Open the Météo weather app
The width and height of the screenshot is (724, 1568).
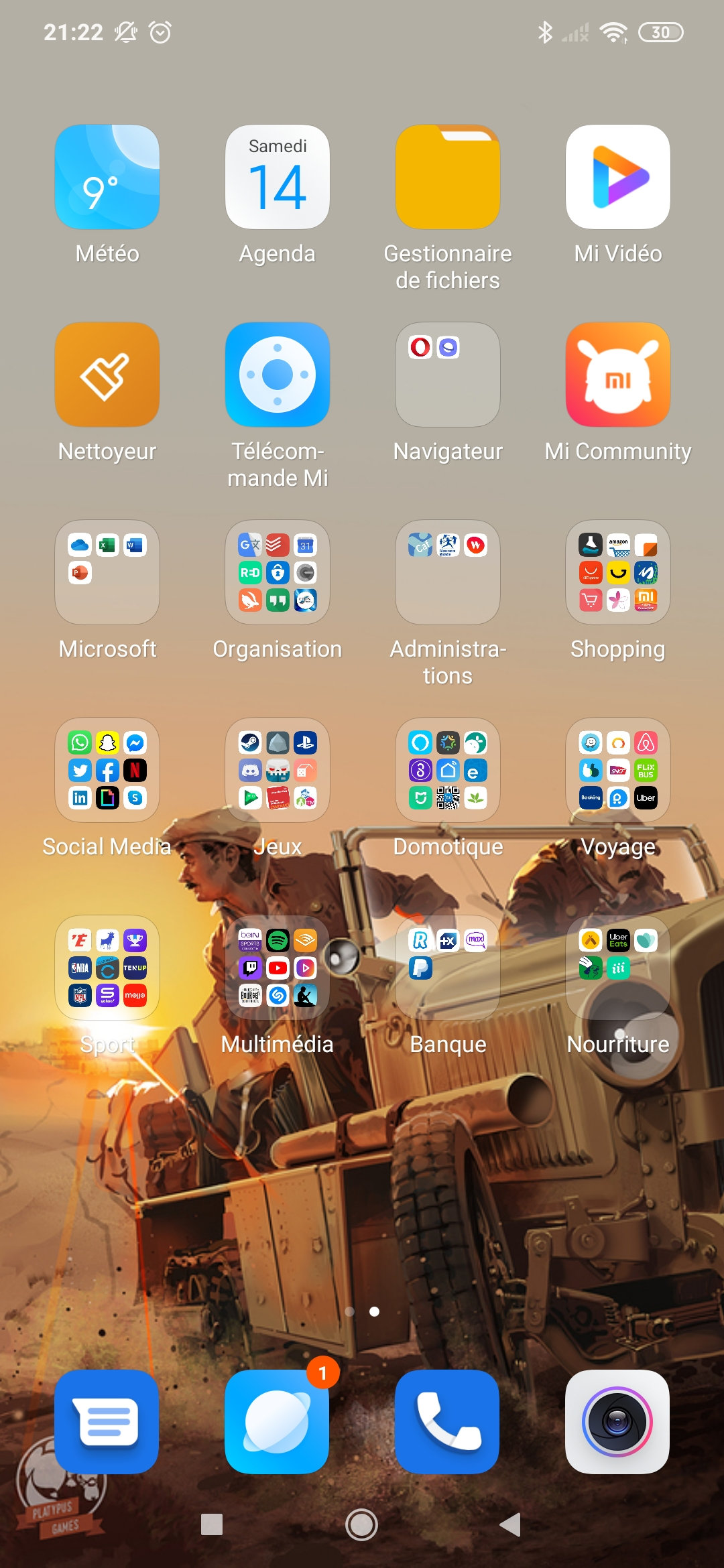tap(107, 177)
